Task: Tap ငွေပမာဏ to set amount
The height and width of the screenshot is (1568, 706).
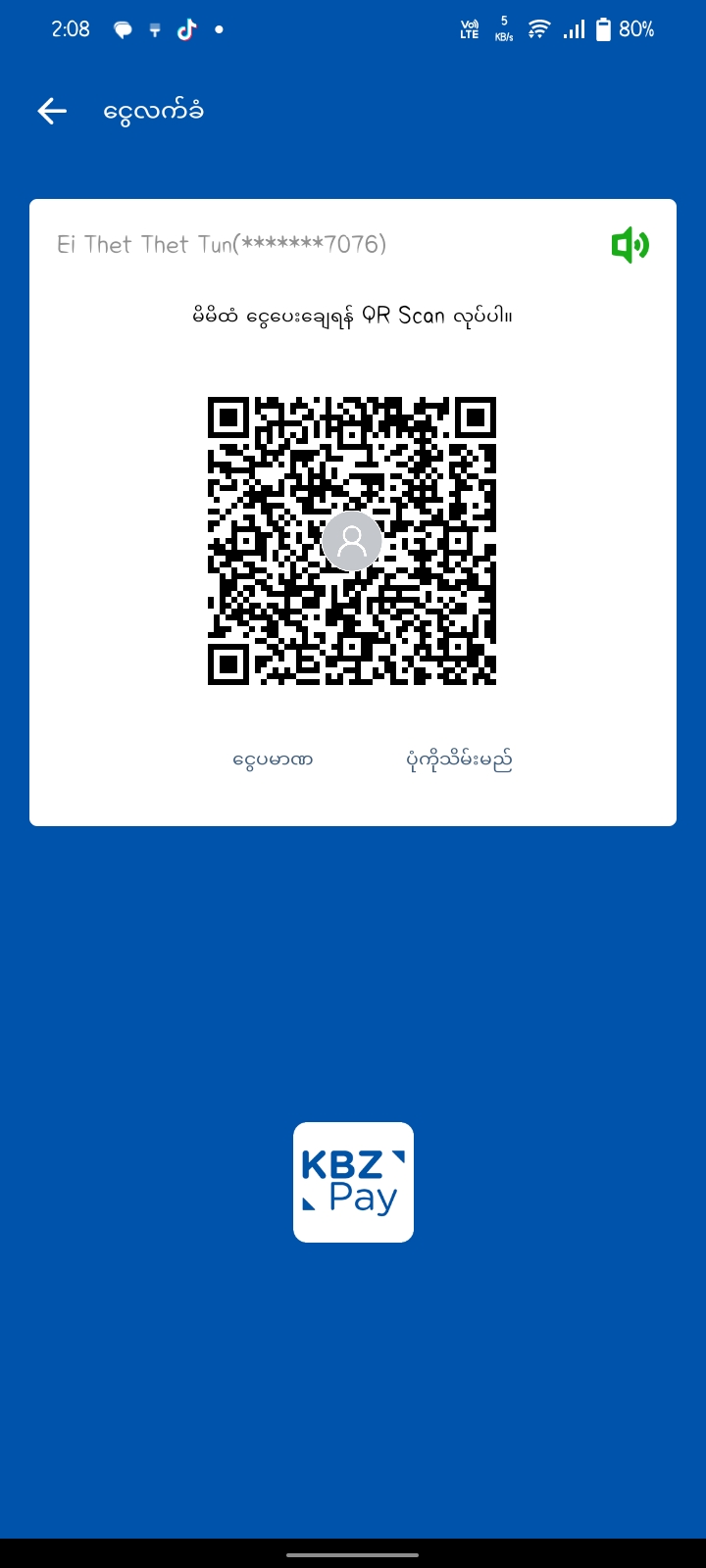Action: (x=273, y=759)
